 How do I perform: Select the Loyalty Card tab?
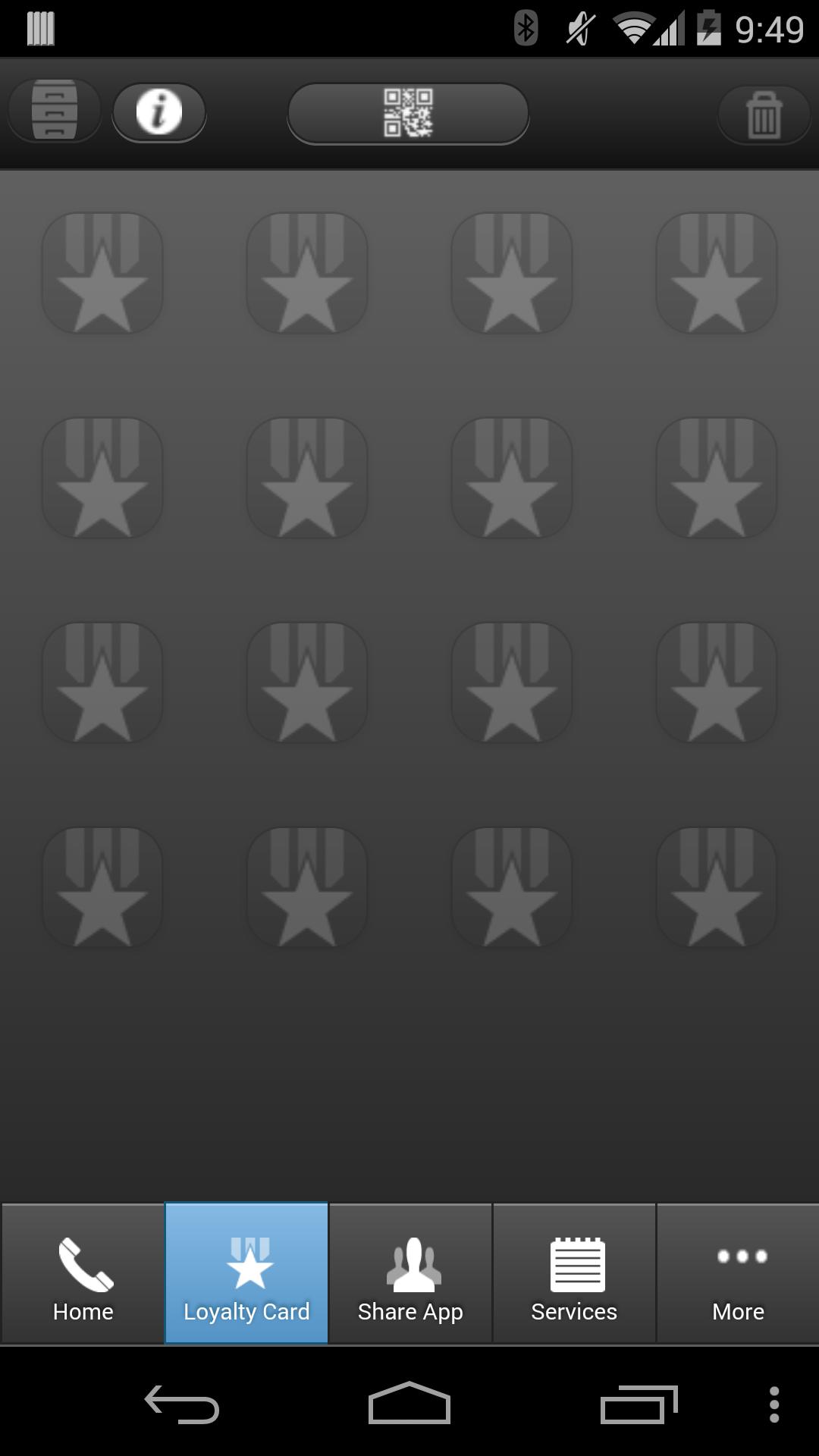246,1274
